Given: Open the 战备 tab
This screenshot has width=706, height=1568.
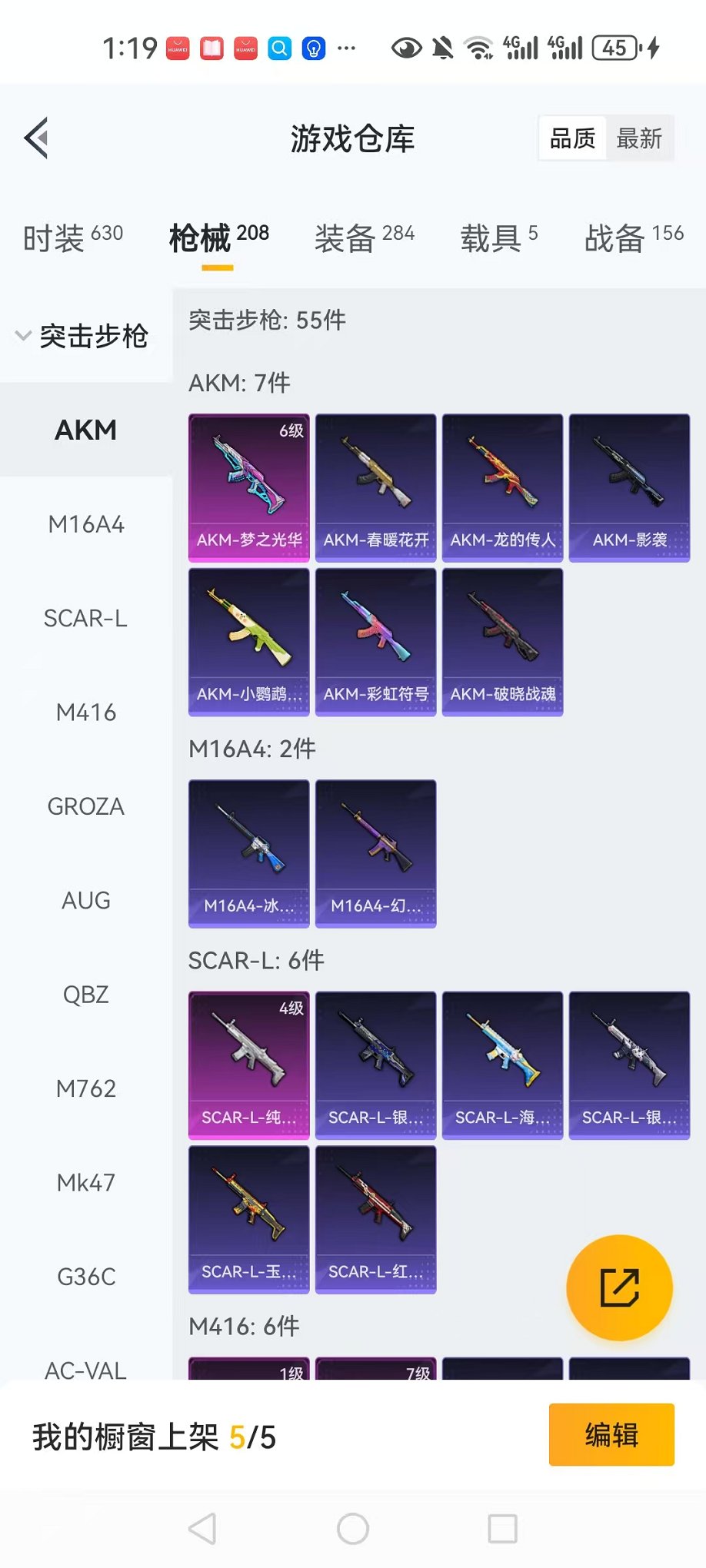Looking at the screenshot, I should pyautogui.click(x=633, y=238).
